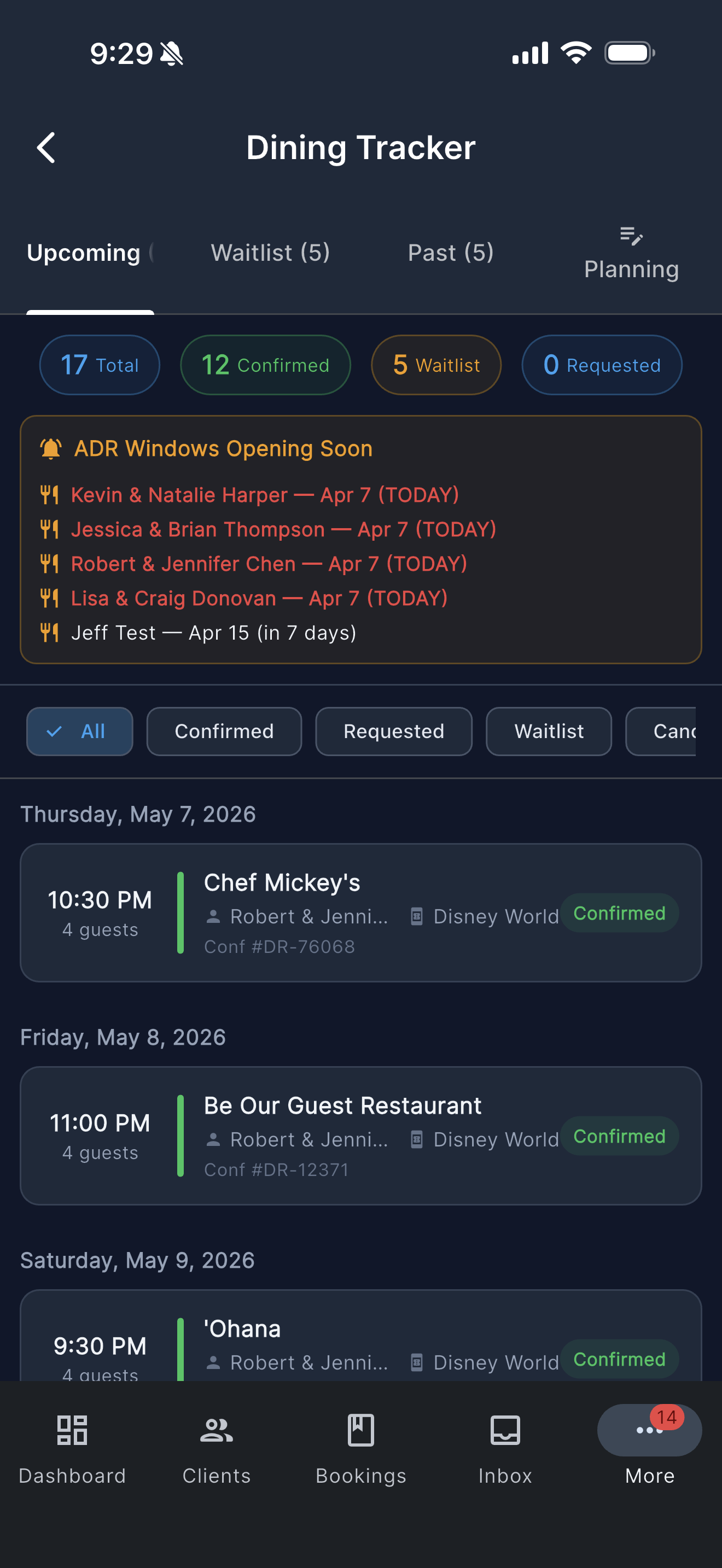
Task: Open the Clients section icon
Action: click(216, 1431)
